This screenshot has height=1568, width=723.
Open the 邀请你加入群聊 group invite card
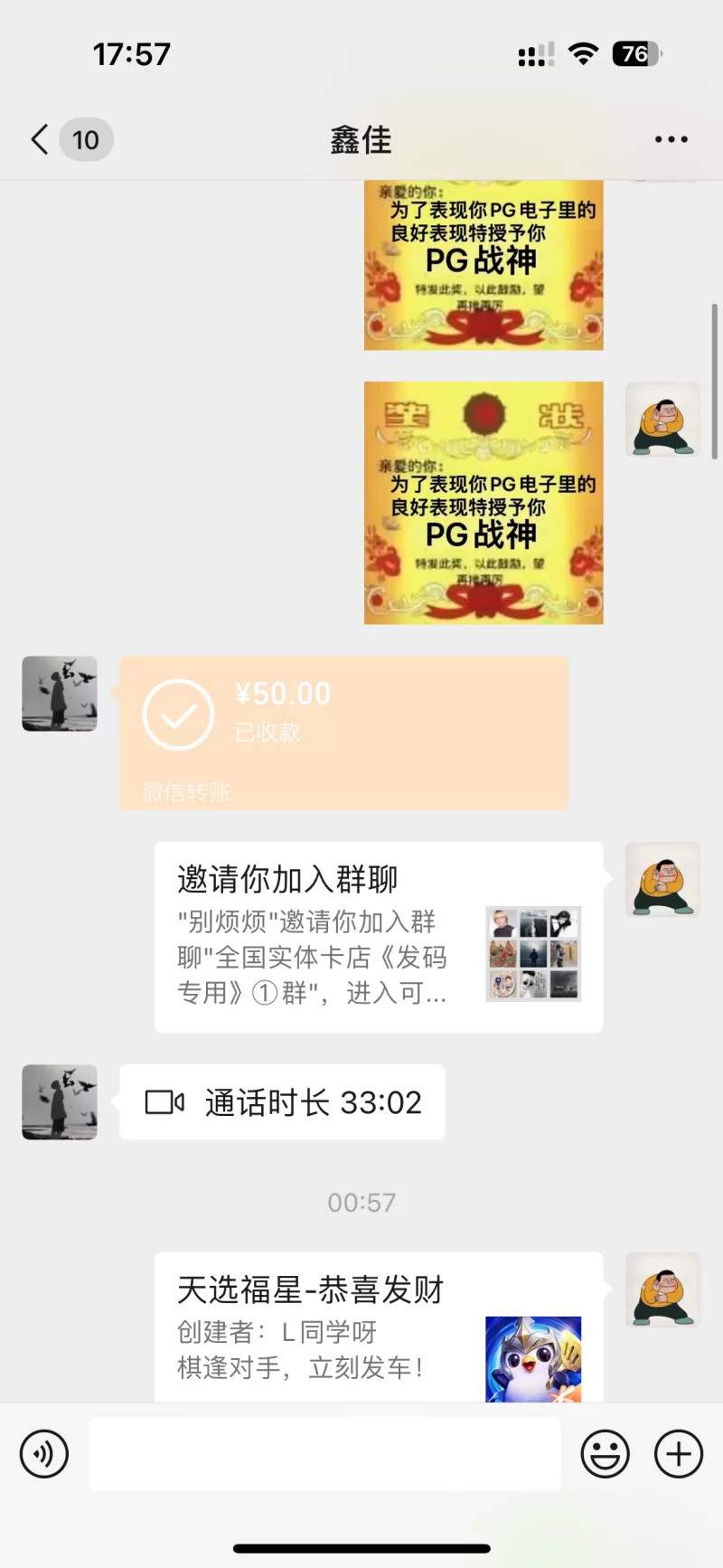[378, 937]
